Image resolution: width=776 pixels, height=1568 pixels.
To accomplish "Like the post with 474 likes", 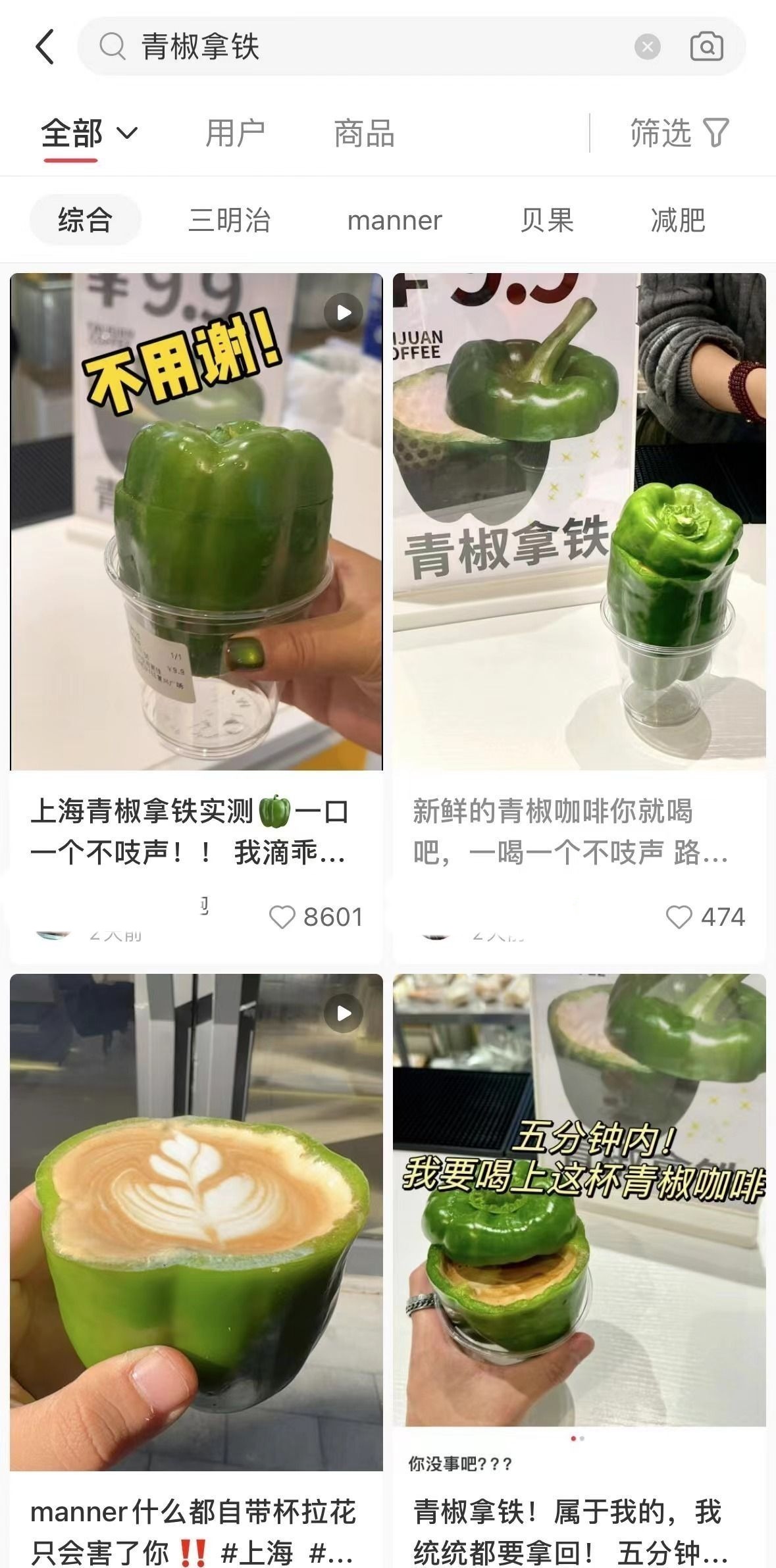I will [x=679, y=917].
